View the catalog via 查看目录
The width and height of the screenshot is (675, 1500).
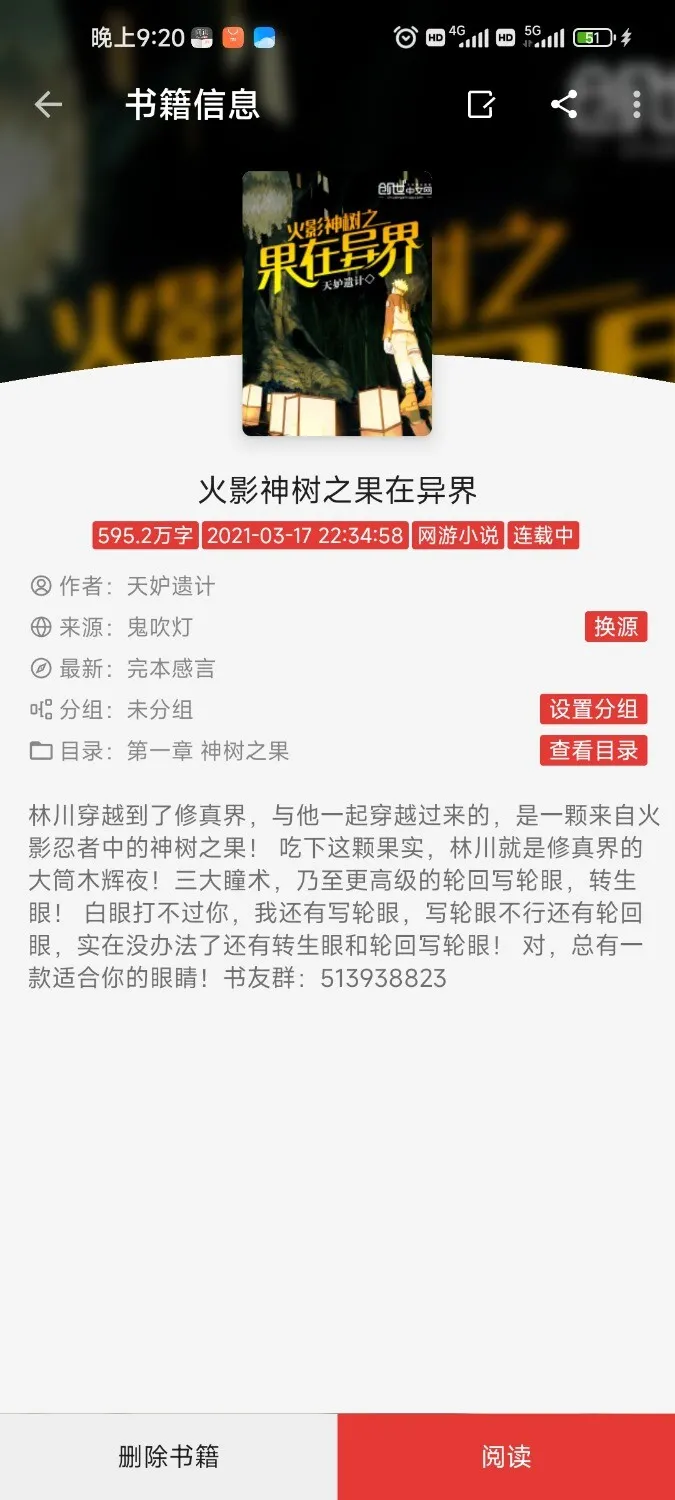click(593, 751)
